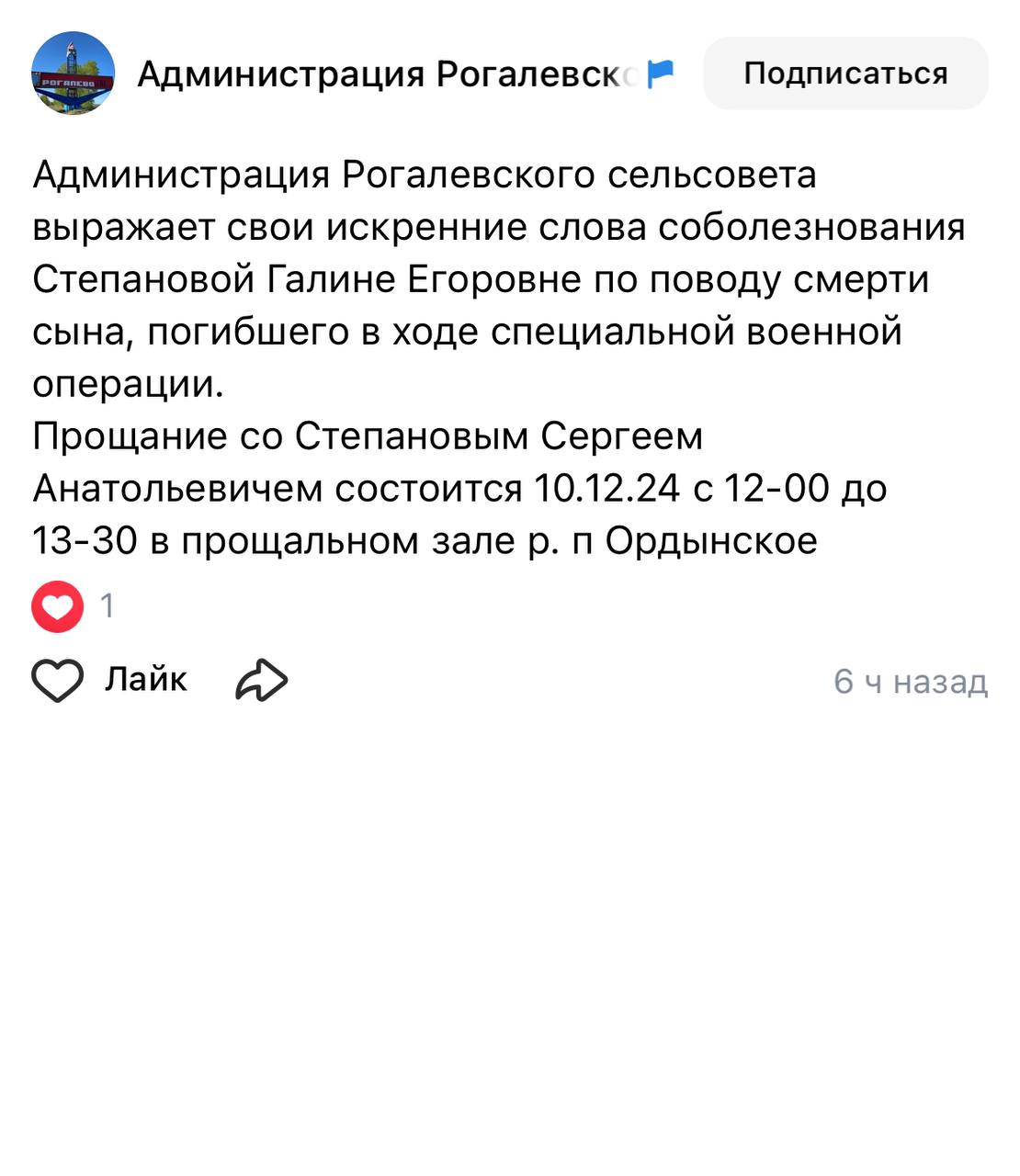Like the post with Лайк

108,681
